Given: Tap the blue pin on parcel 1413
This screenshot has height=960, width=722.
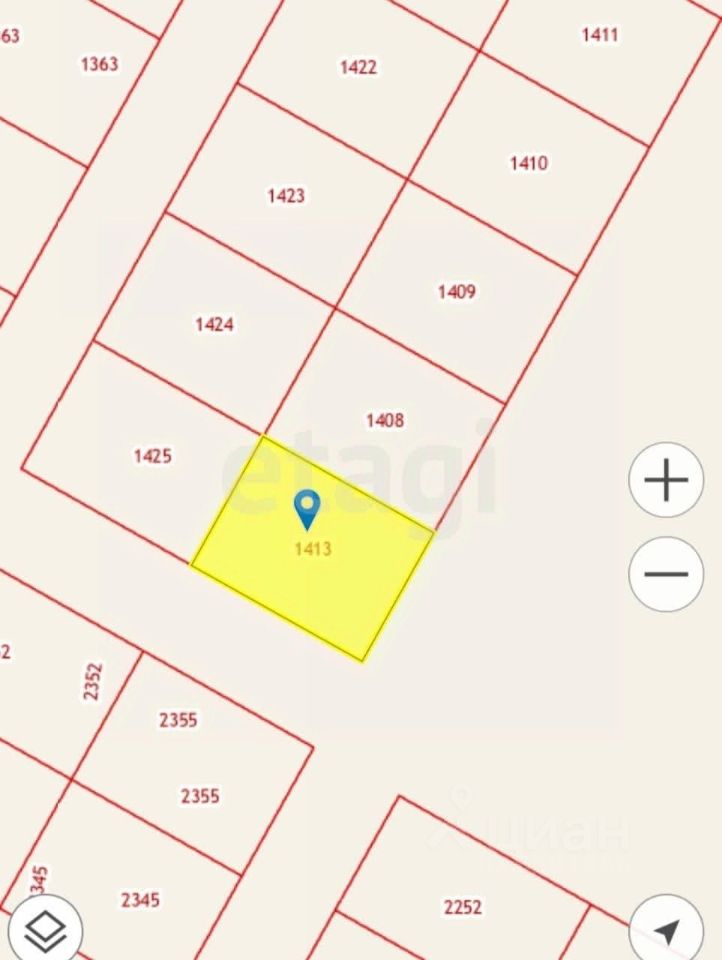Looking at the screenshot, I should coord(307,509).
